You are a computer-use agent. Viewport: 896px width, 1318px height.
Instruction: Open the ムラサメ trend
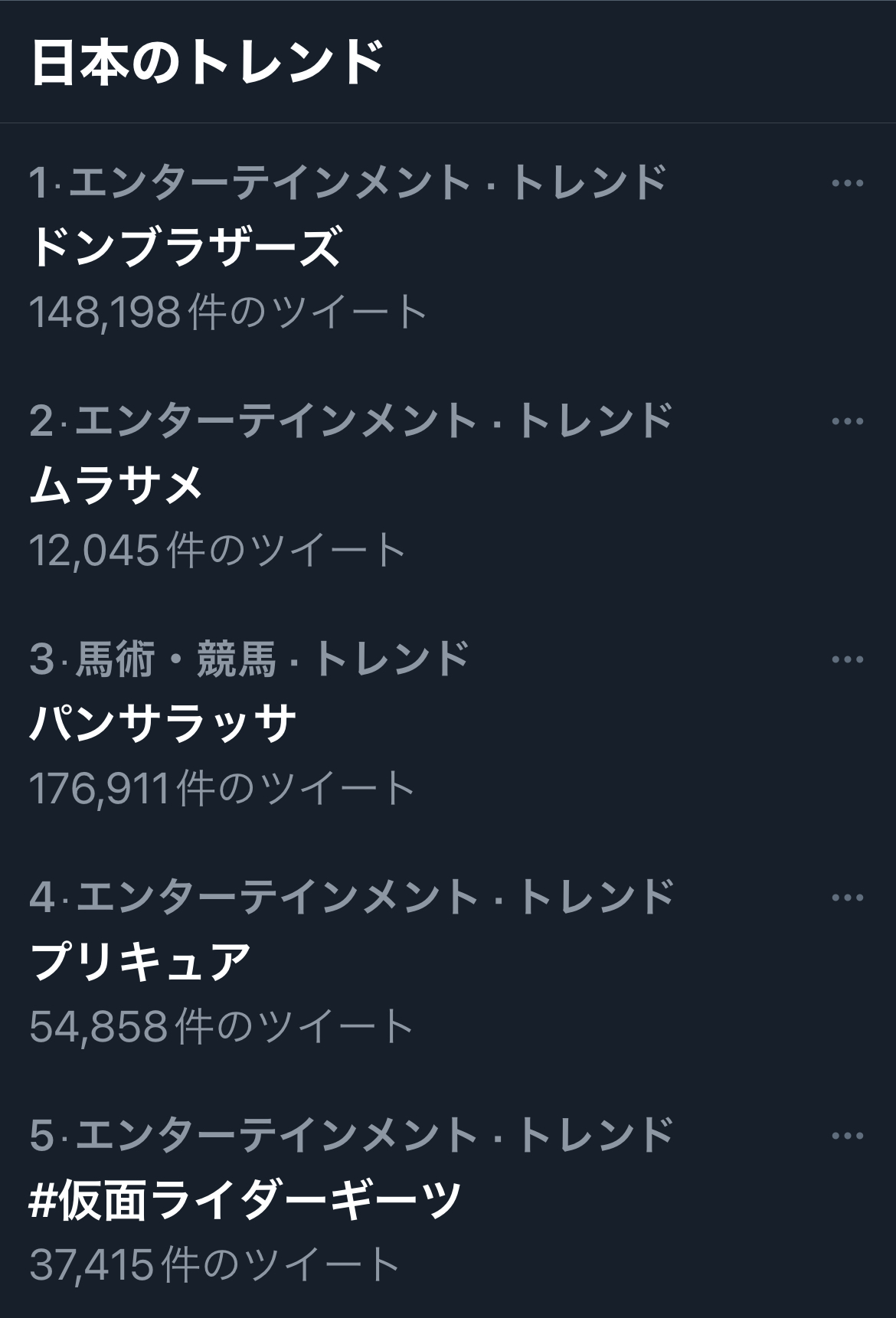point(116,486)
